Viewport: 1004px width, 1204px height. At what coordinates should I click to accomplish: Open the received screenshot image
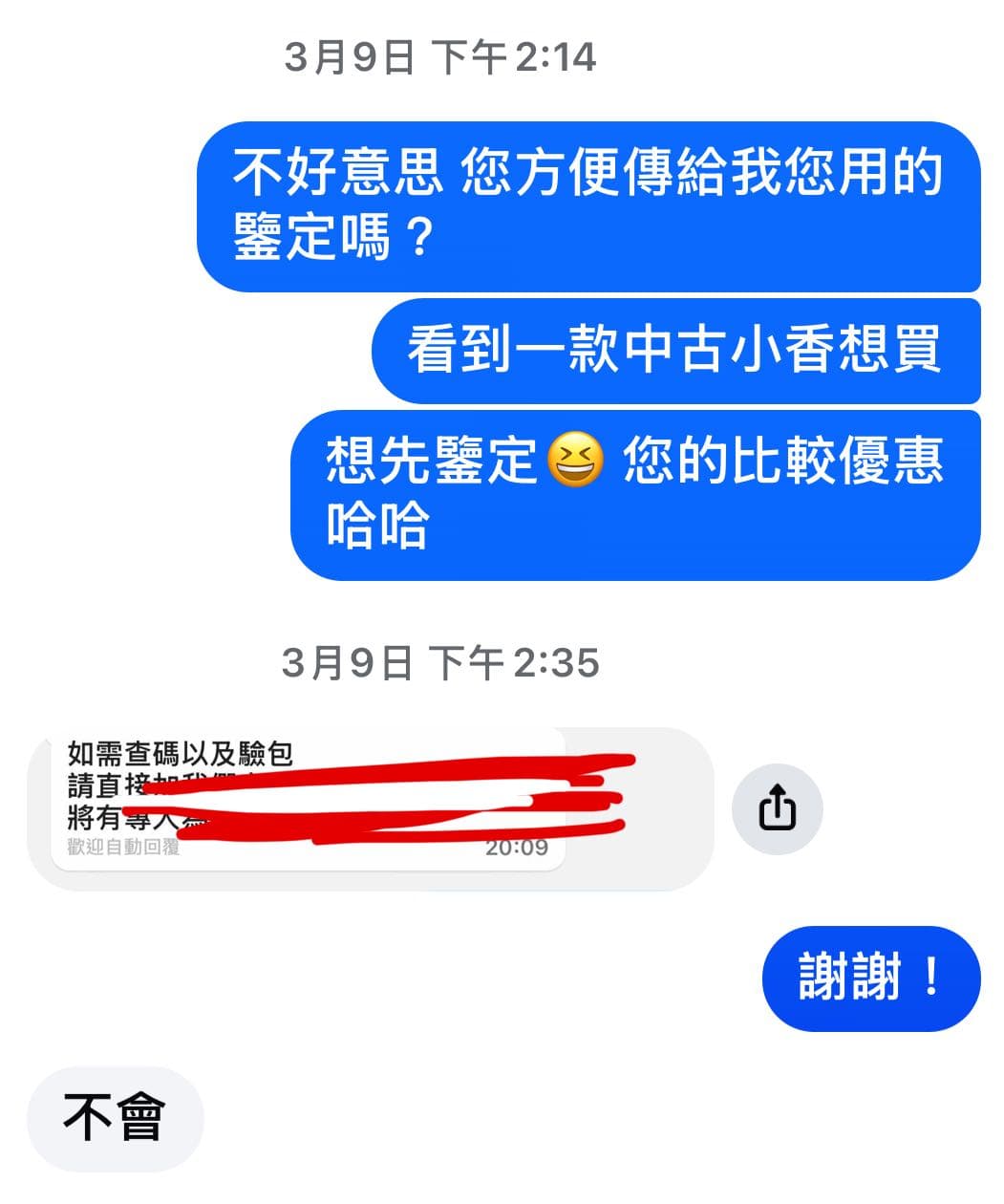pyautogui.click(x=371, y=808)
